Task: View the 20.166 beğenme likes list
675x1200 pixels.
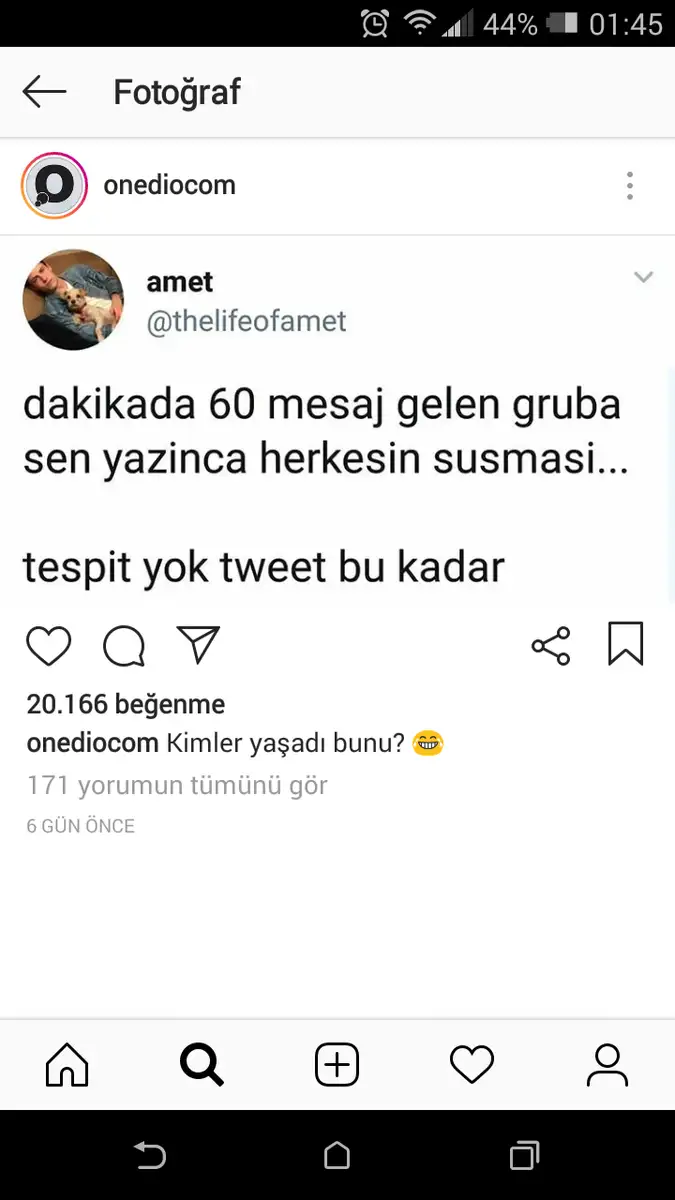Action: [x=126, y=704]
